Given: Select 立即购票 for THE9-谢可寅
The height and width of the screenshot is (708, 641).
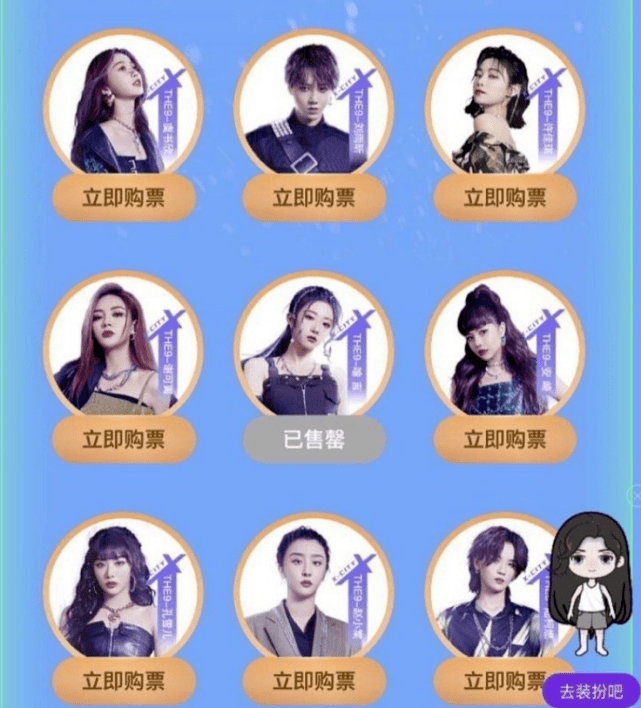Looking at the screenshot, I should point(123,439).
